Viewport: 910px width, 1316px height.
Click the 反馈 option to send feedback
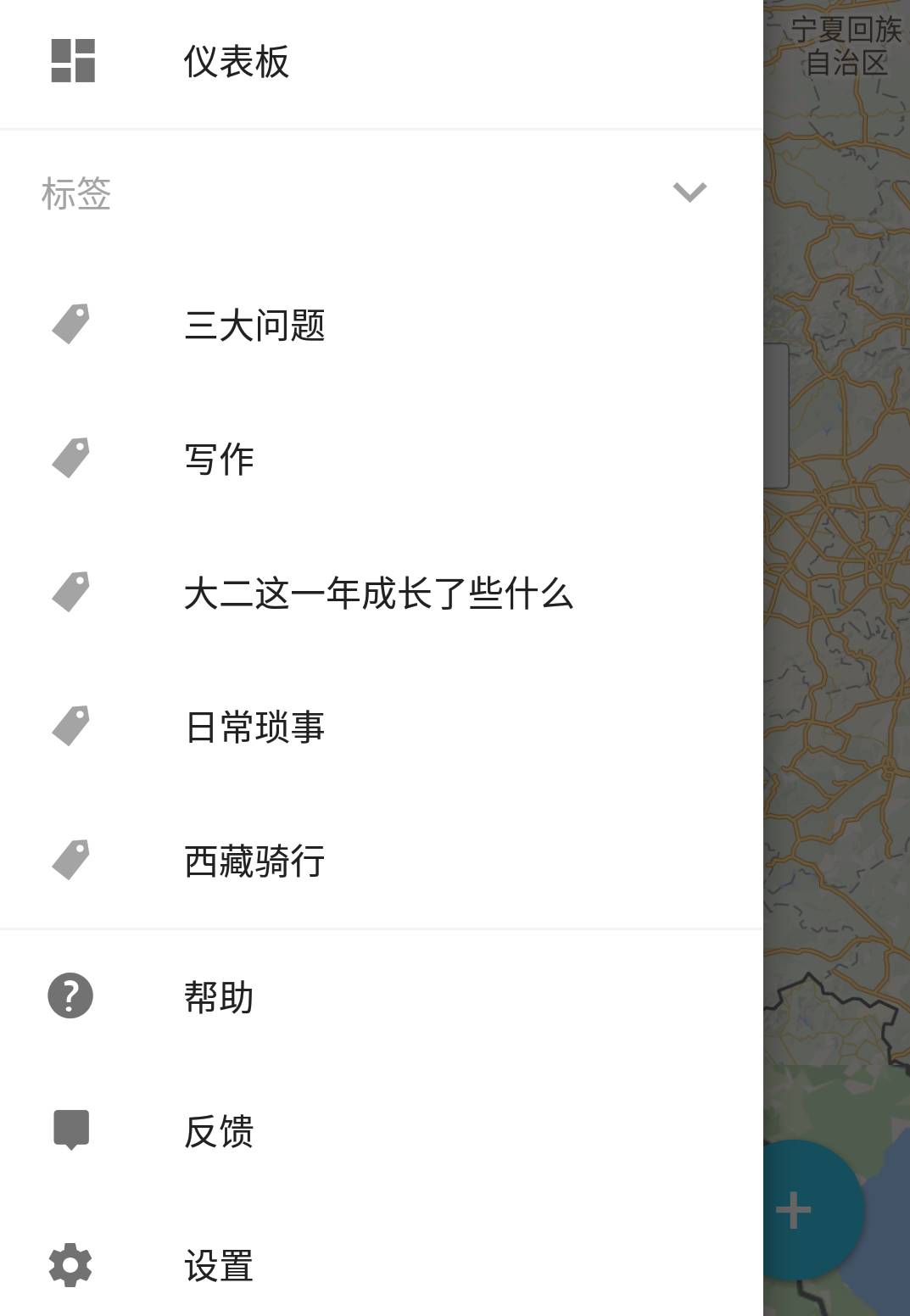[219, 1131]
